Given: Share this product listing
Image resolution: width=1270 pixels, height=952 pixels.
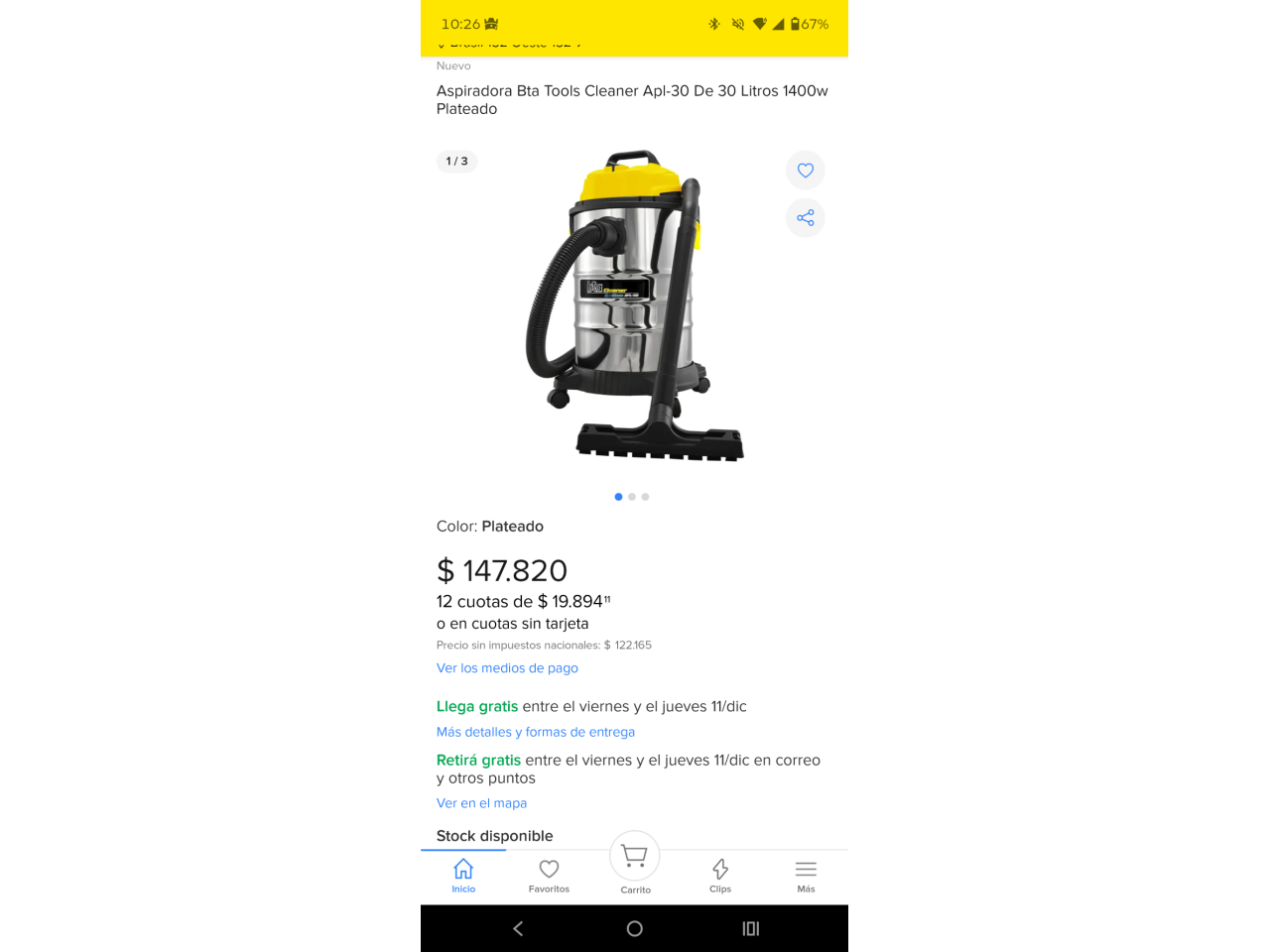Looking at the screenshot, I should (805, 218).
